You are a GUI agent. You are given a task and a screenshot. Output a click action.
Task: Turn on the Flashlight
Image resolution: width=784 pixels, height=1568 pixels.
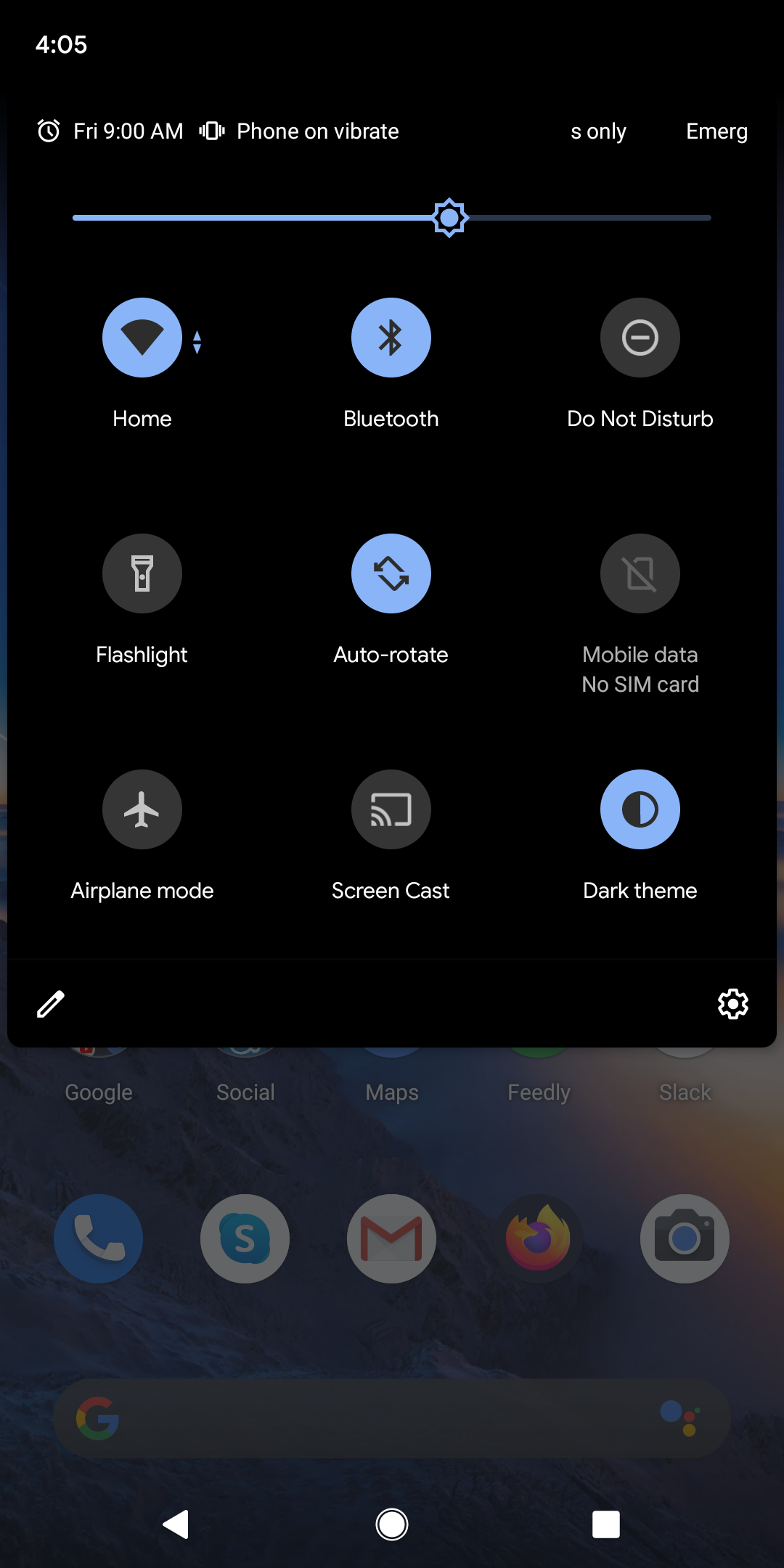(142, 573)
